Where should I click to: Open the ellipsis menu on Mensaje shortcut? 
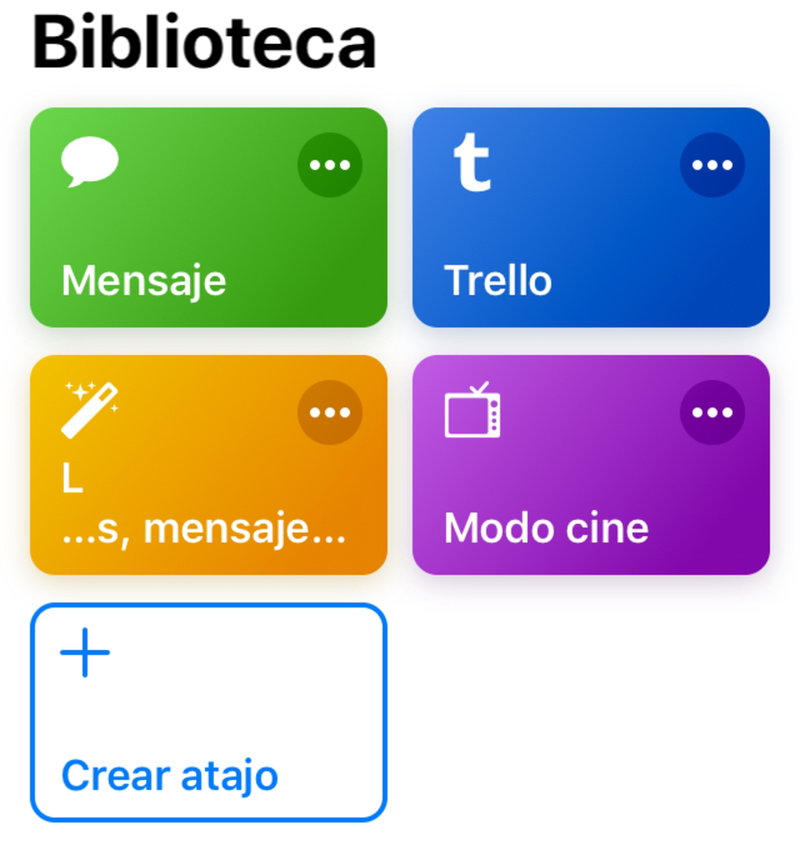pos(330,164)
